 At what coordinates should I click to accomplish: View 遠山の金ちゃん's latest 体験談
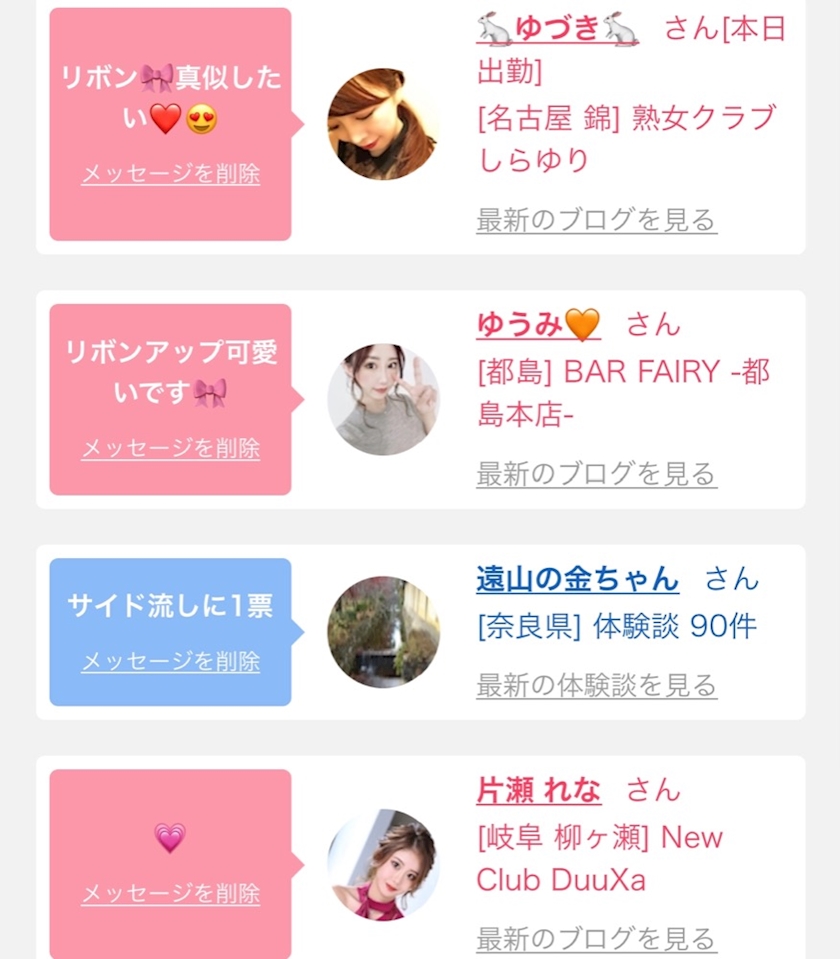(596, 686)
